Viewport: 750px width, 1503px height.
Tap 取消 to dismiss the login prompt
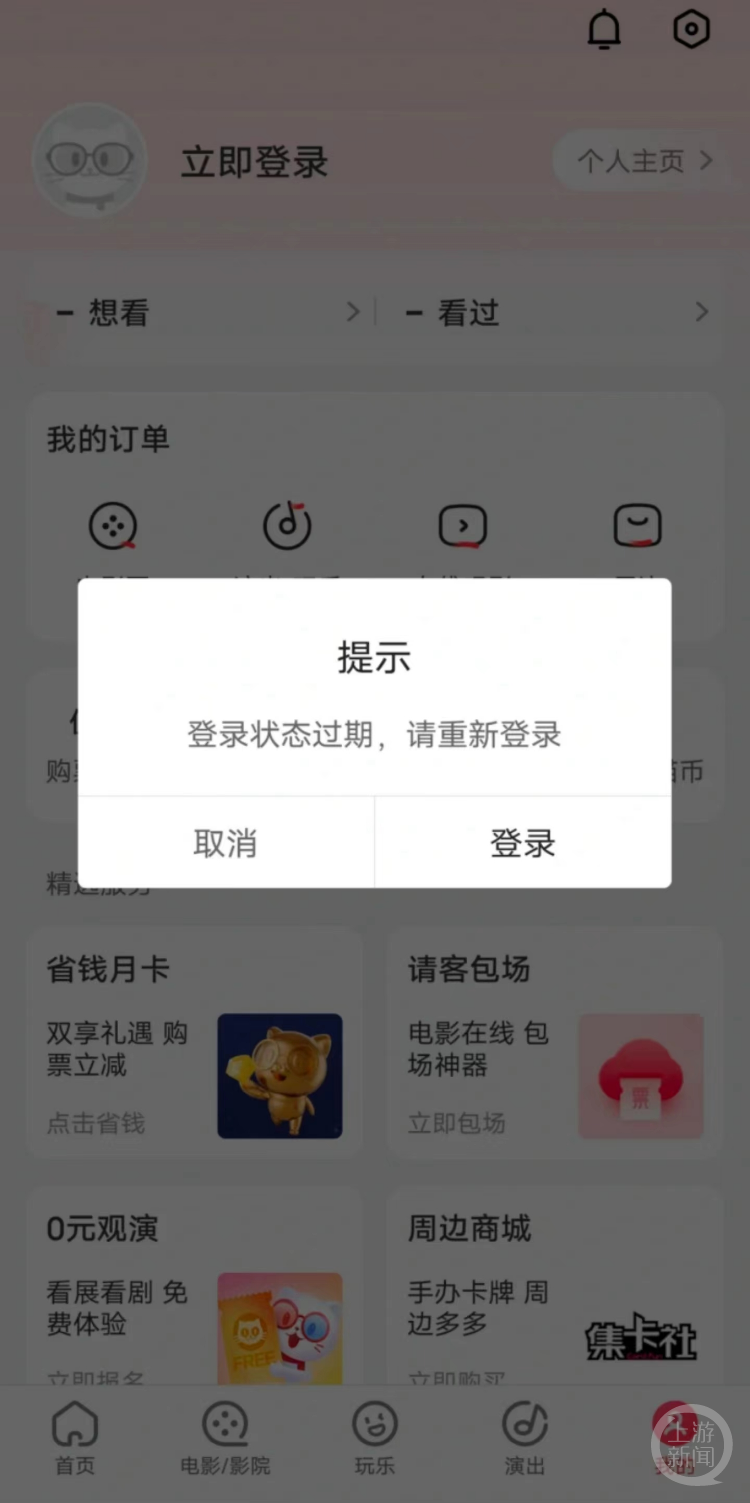(226, 843)
